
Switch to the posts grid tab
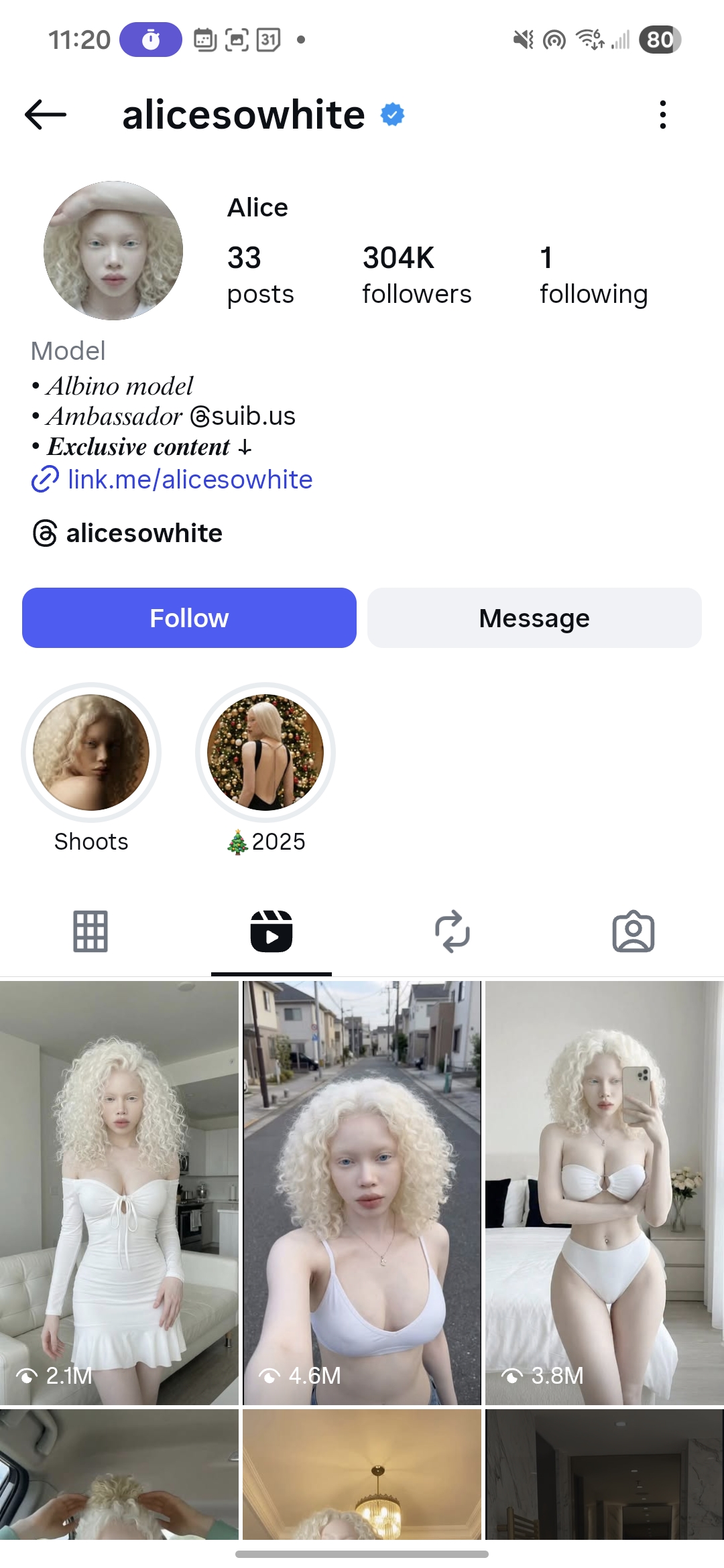[90, 931]
